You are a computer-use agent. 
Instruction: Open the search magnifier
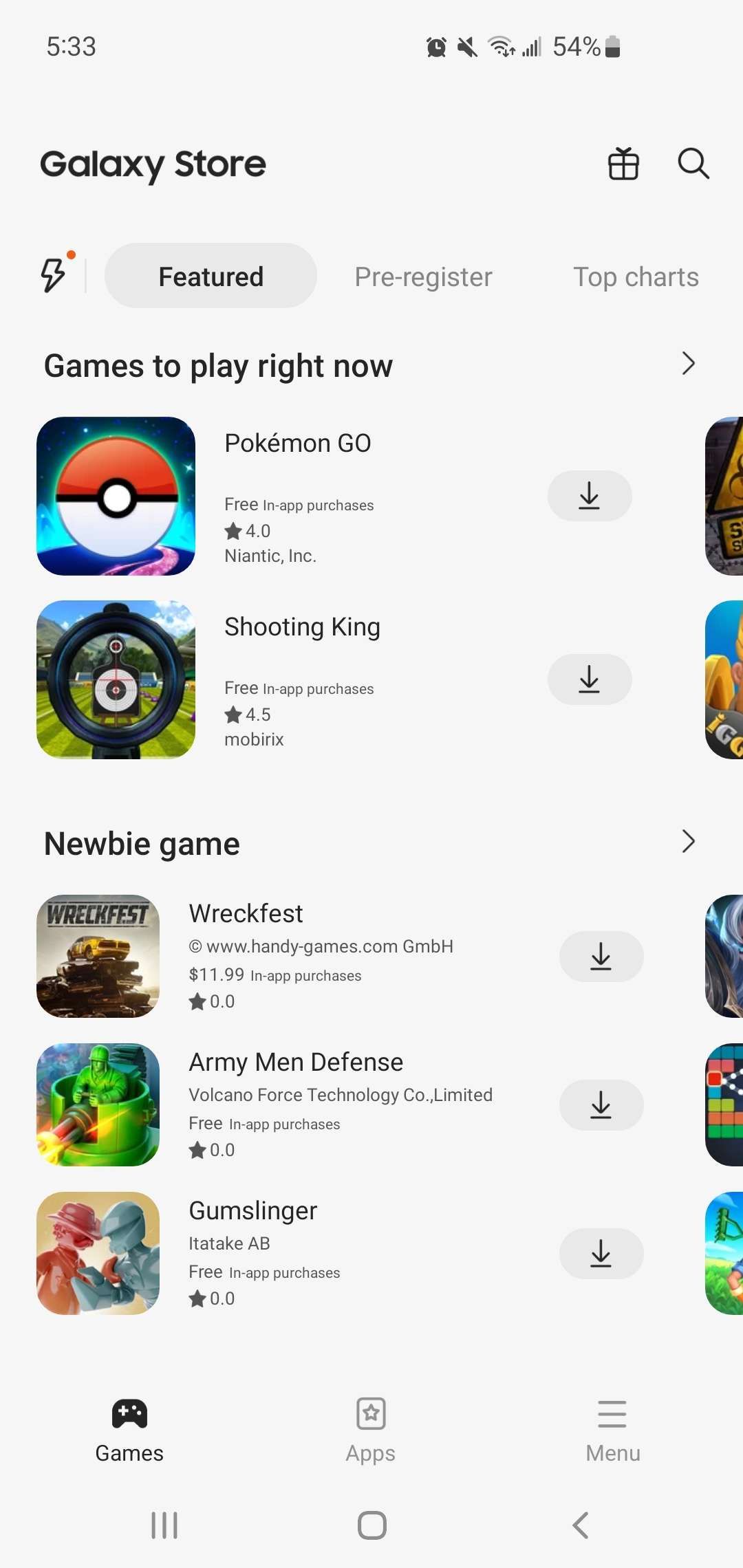point(693,164)
